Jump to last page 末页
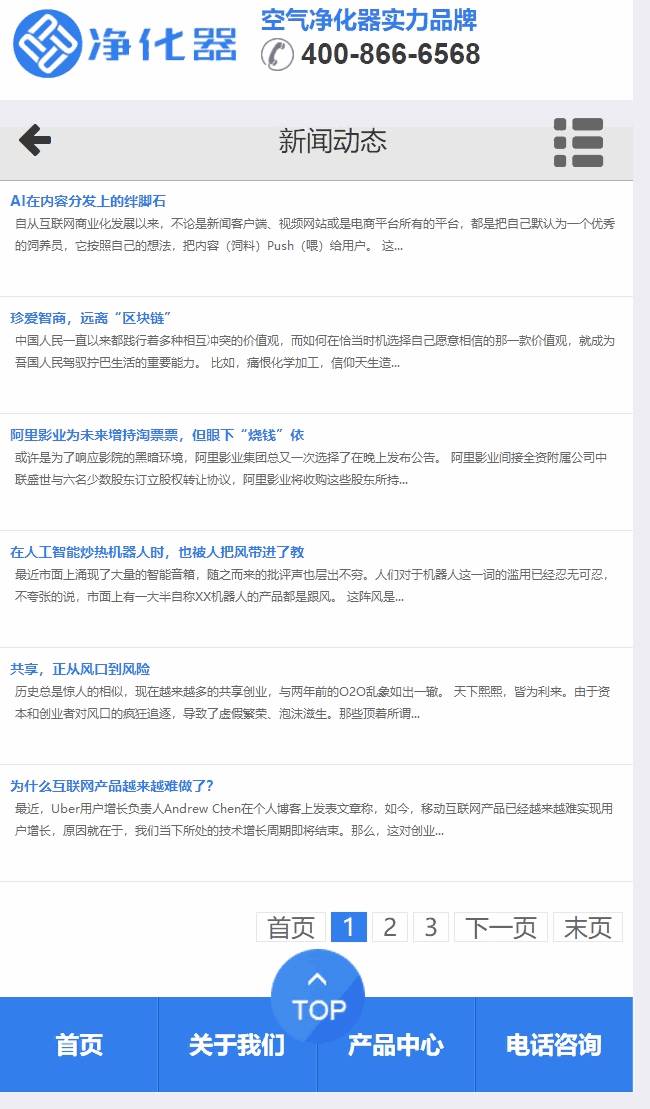This screenshot has width=650, height=1109. (x=588, y=927)
